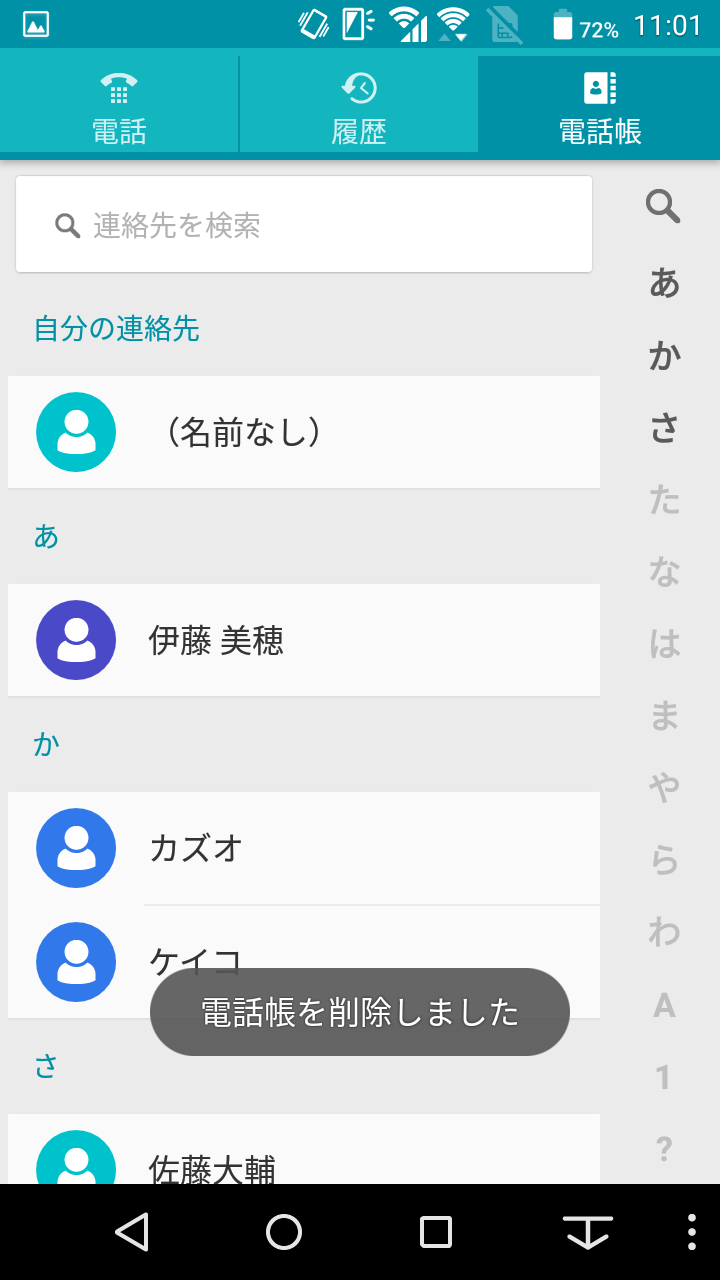This screenshot has width=720, height=1280.
Task: Open the navigation bar overflow menu
Action: click(692, 1232)
